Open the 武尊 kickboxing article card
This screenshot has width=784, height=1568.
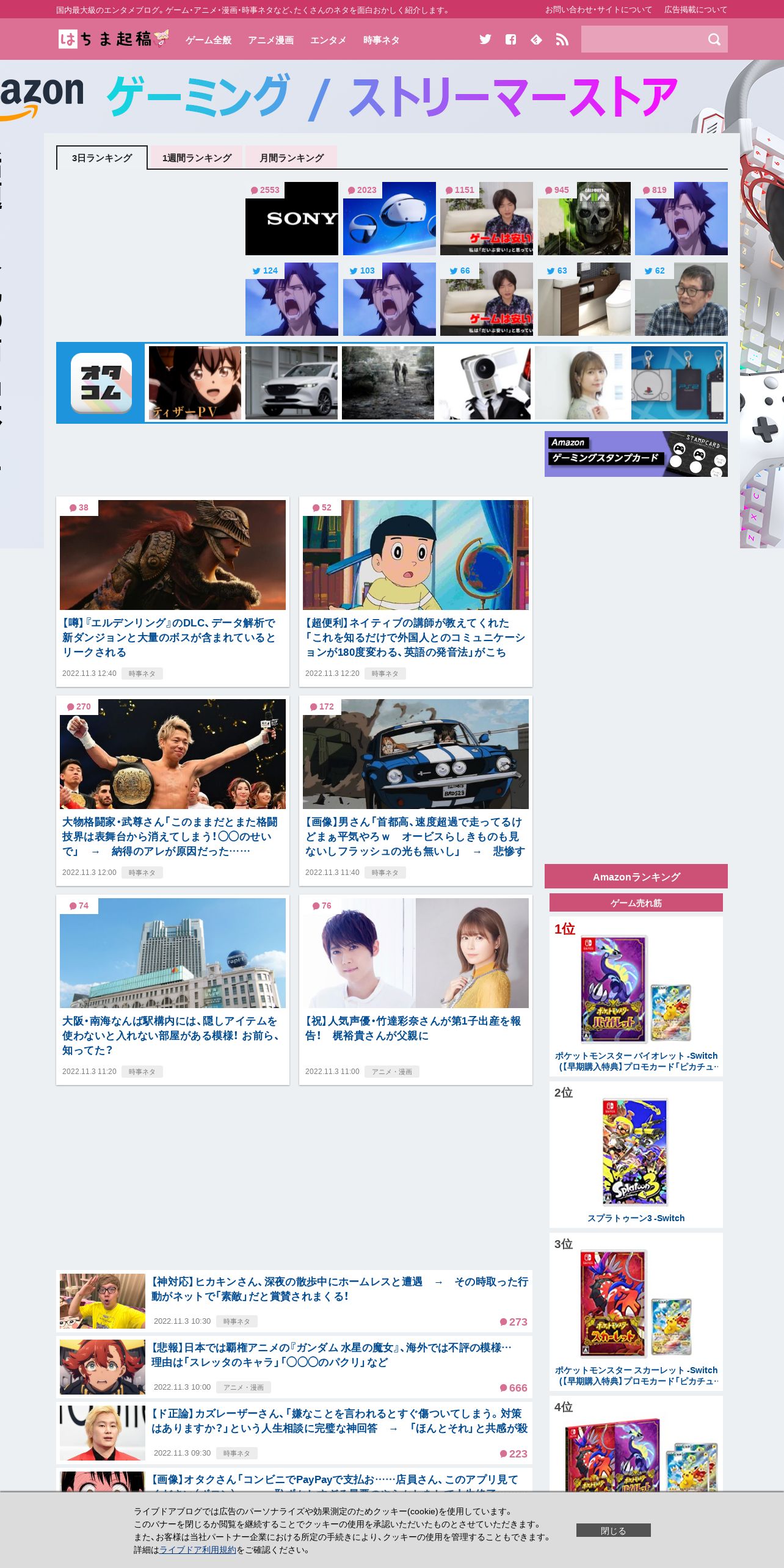170,837
